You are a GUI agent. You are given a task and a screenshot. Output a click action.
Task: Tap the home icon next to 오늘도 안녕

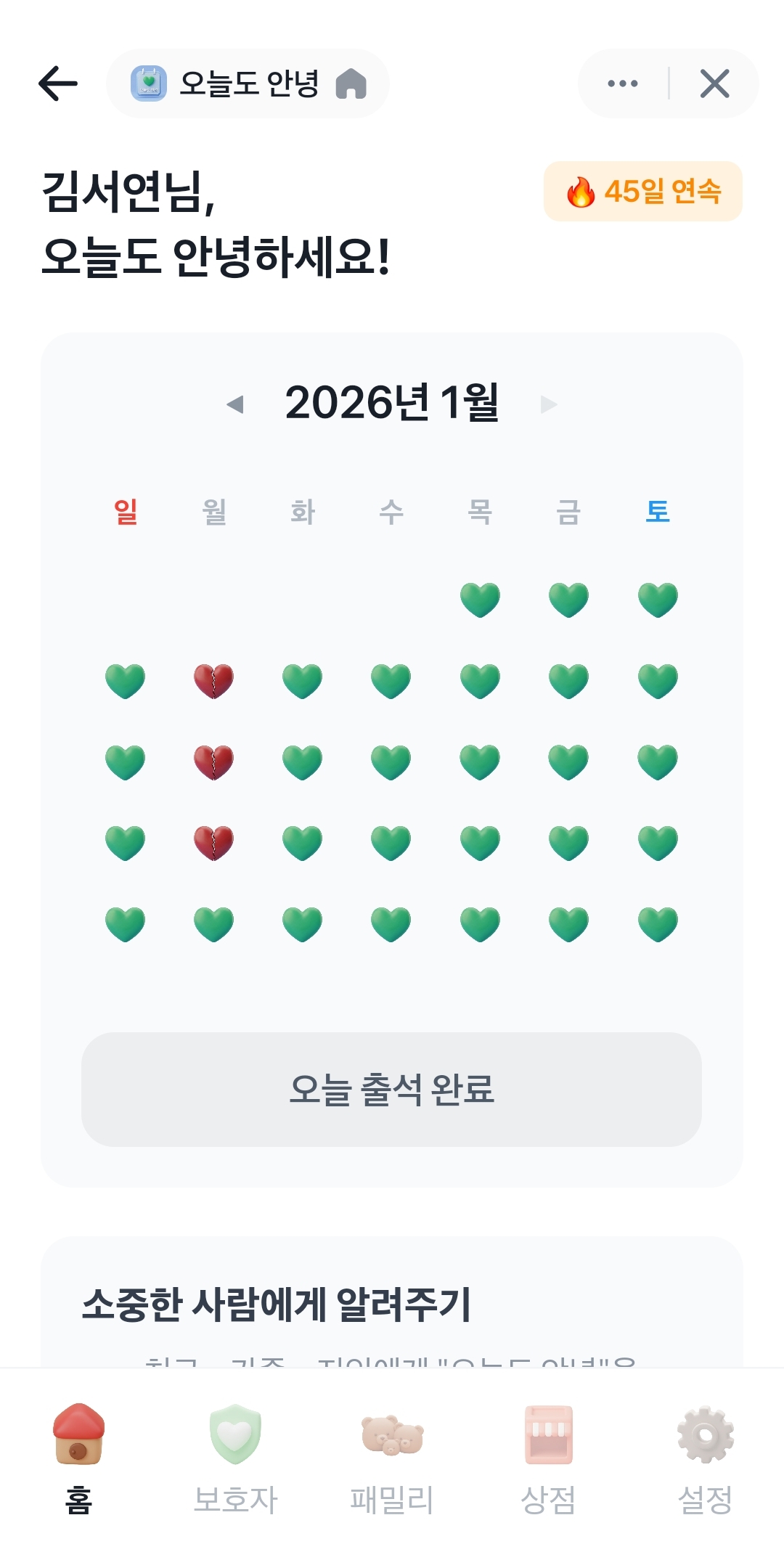click(x=351, y=83)
